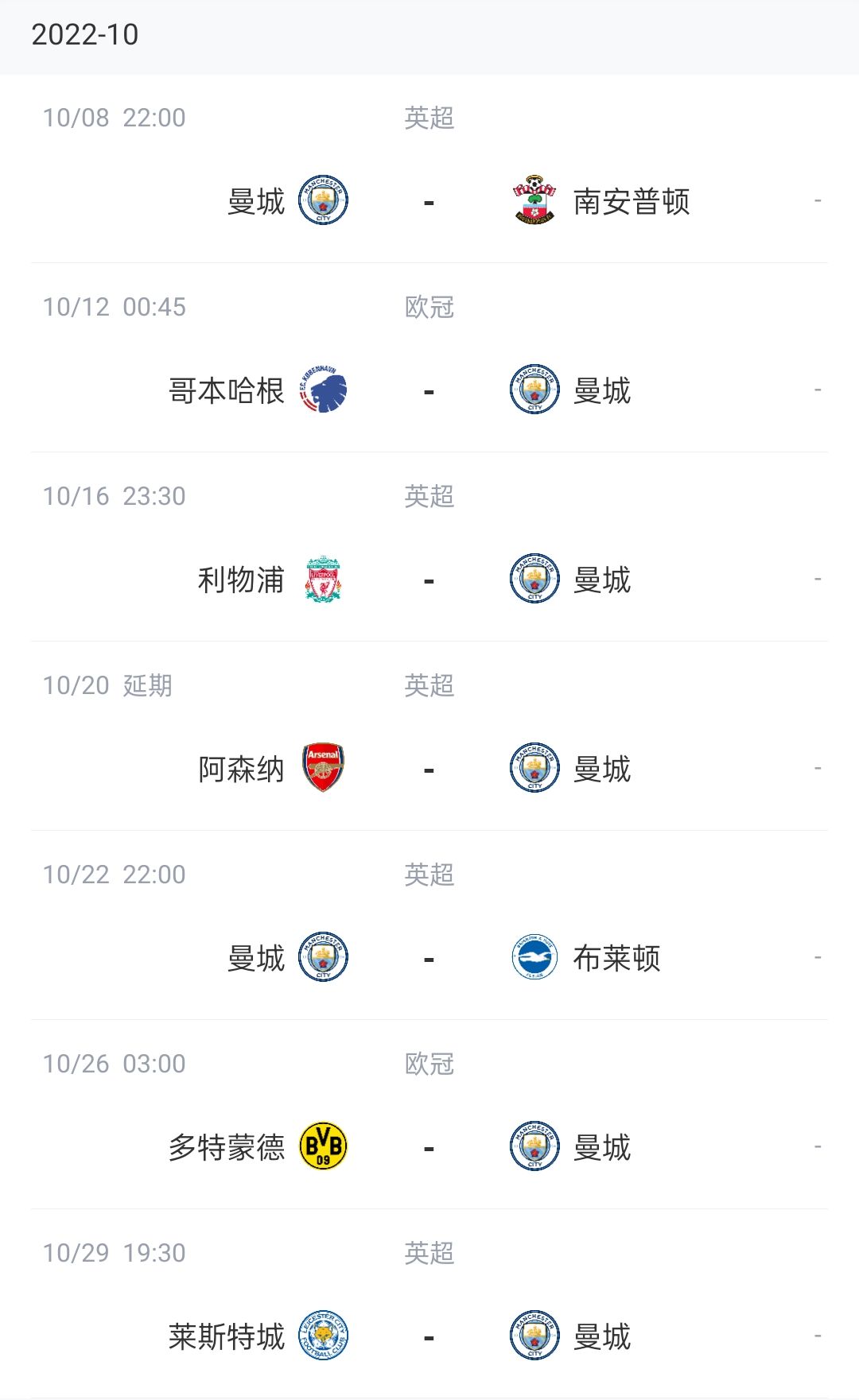Screen dimensions: 859x1400
Task: Open the 多特蒙德 vs 曼城 欧冠 fixture
Action: coord(429,1115)
